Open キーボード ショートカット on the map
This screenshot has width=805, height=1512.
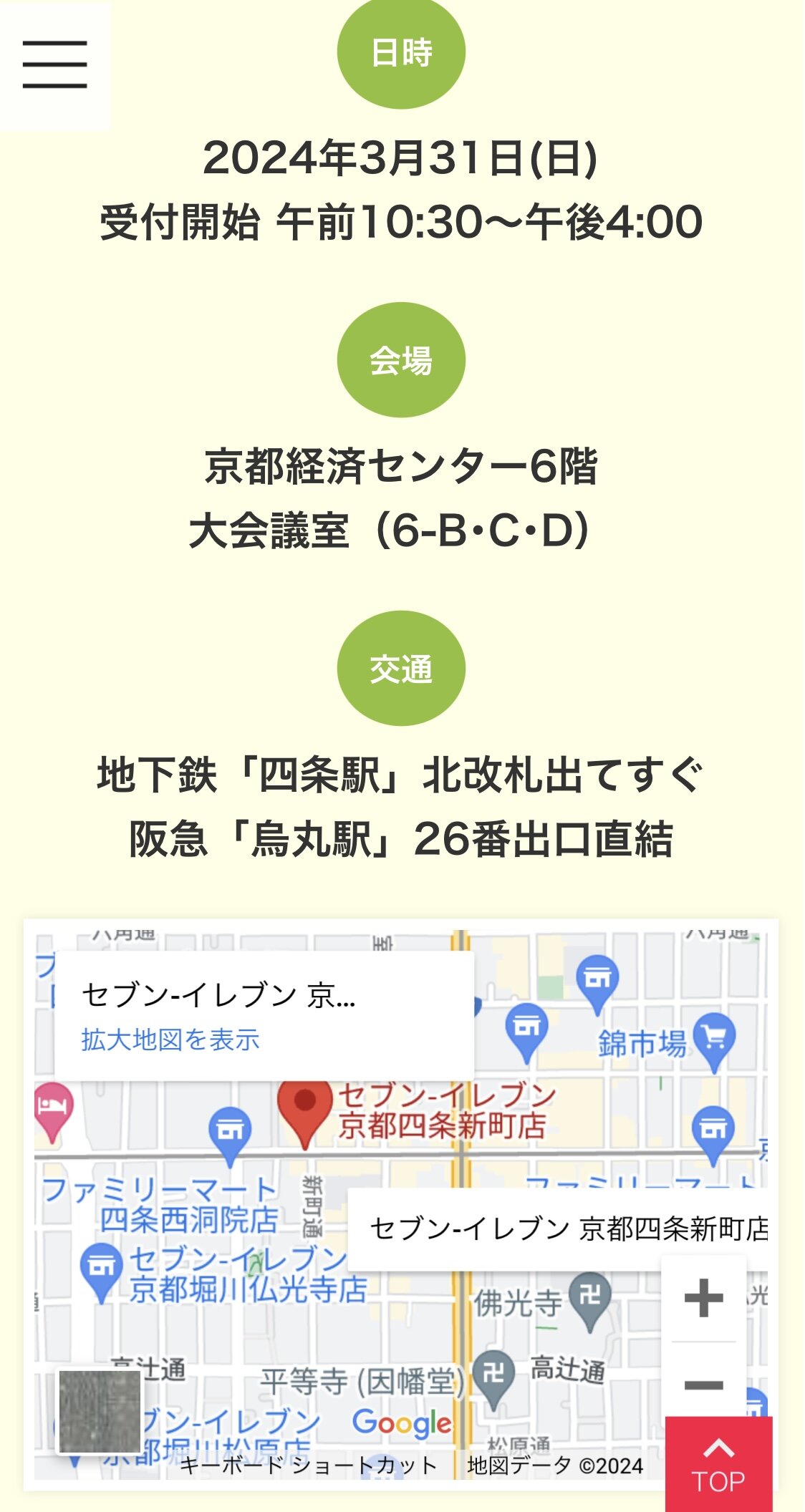(x=308, y=1465)
